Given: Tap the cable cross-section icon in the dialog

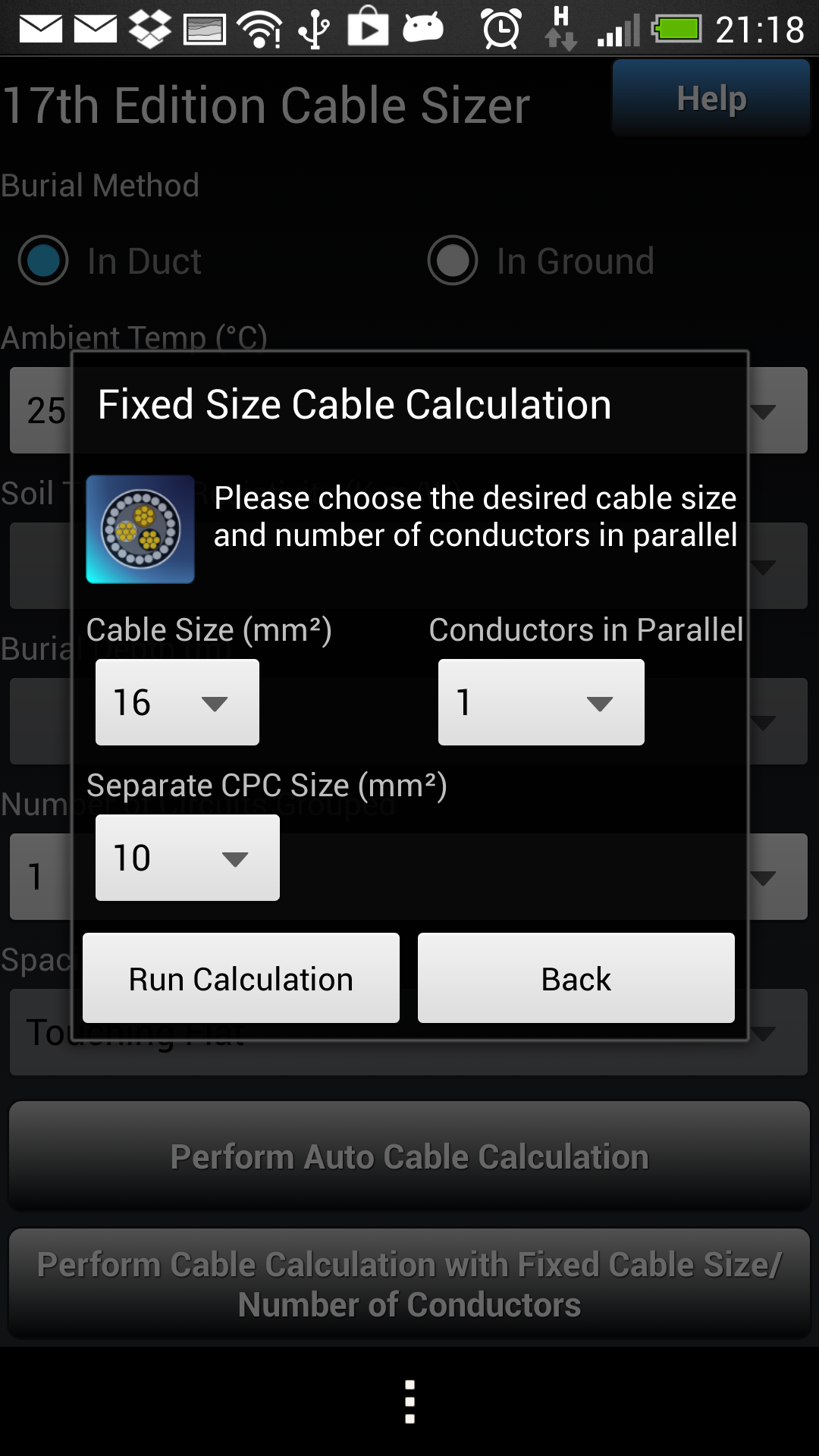Looking at the screenshot, I should click(140, 529).
